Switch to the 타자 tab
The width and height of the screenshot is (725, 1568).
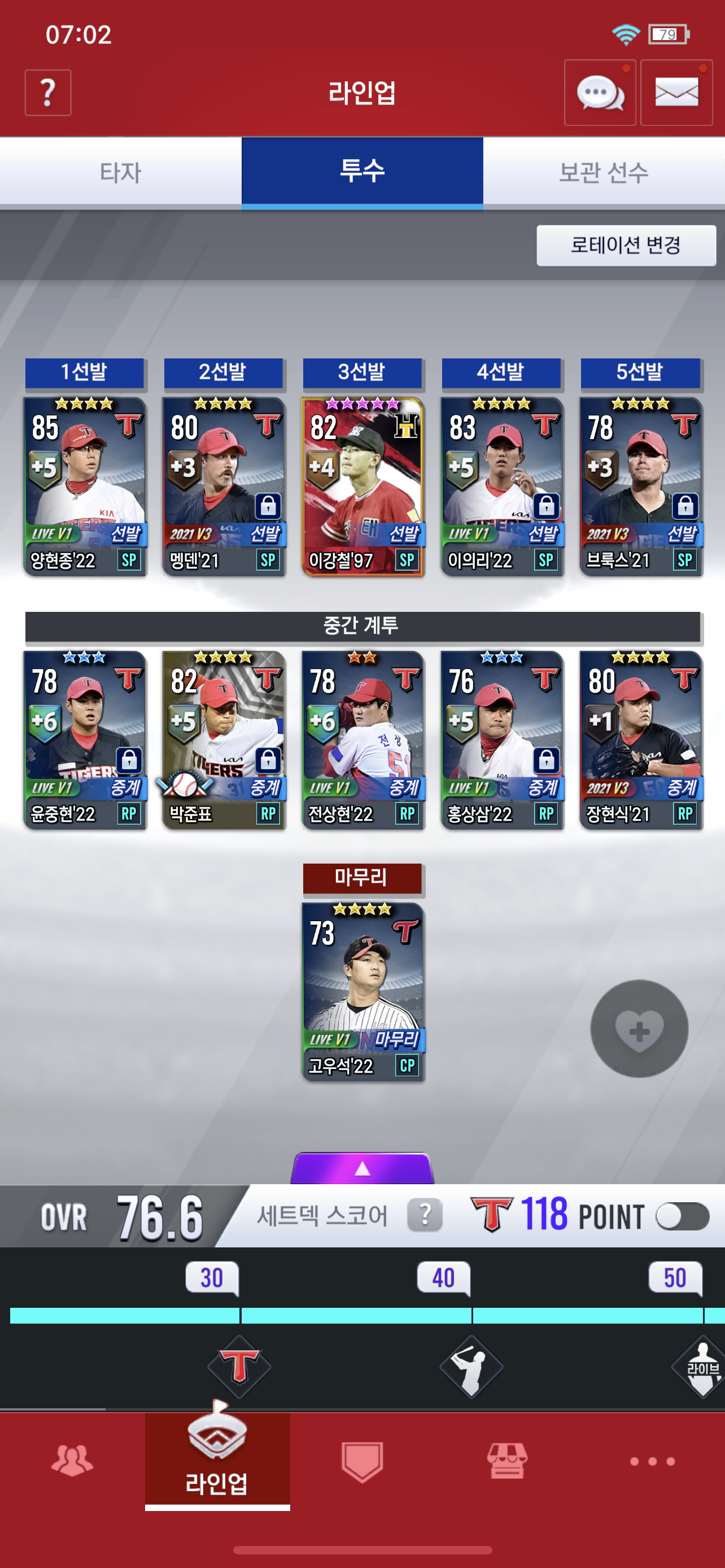(120, 172)
